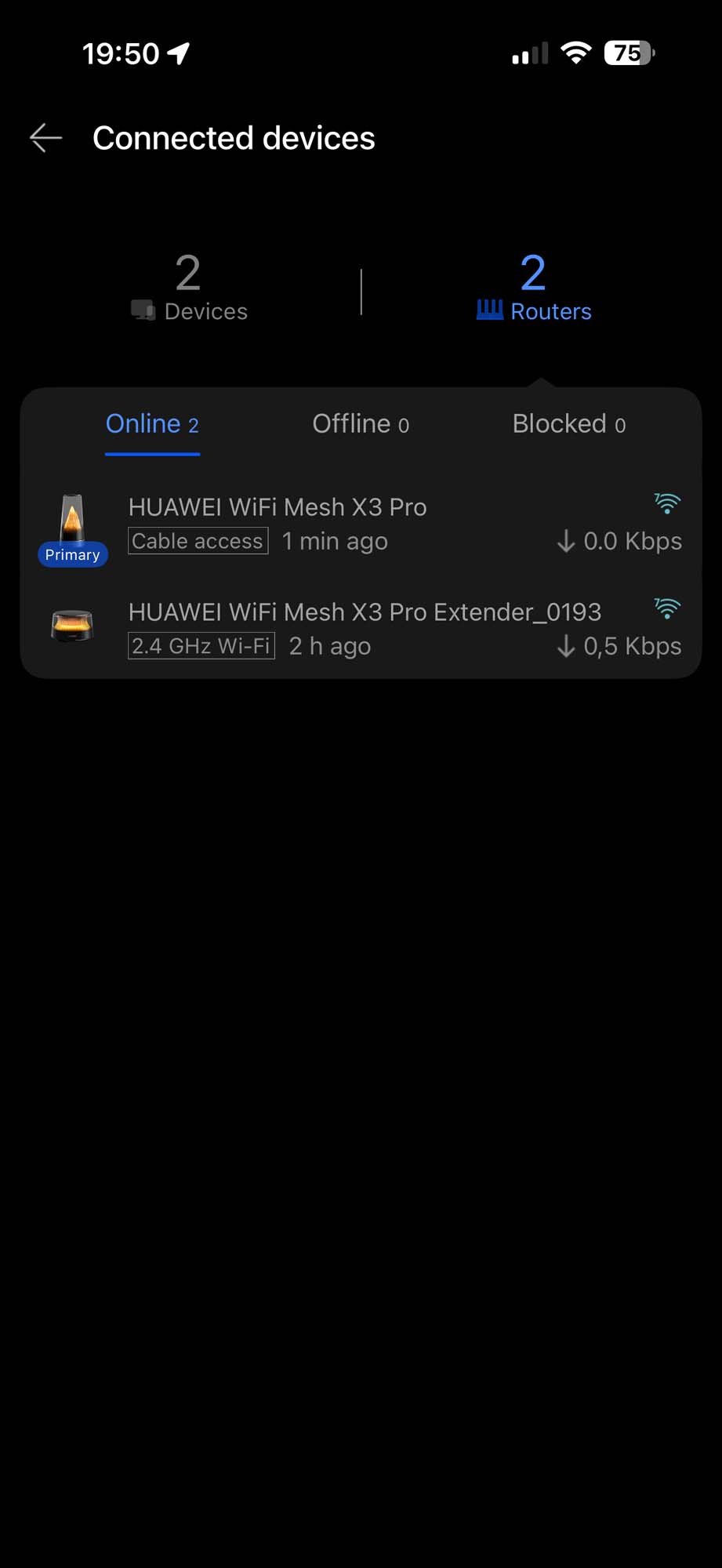Open details for HUAWEI WiFi Mesh X3 Pro
Viewport: 722px width, 1568px height.
tap(278, 507)
